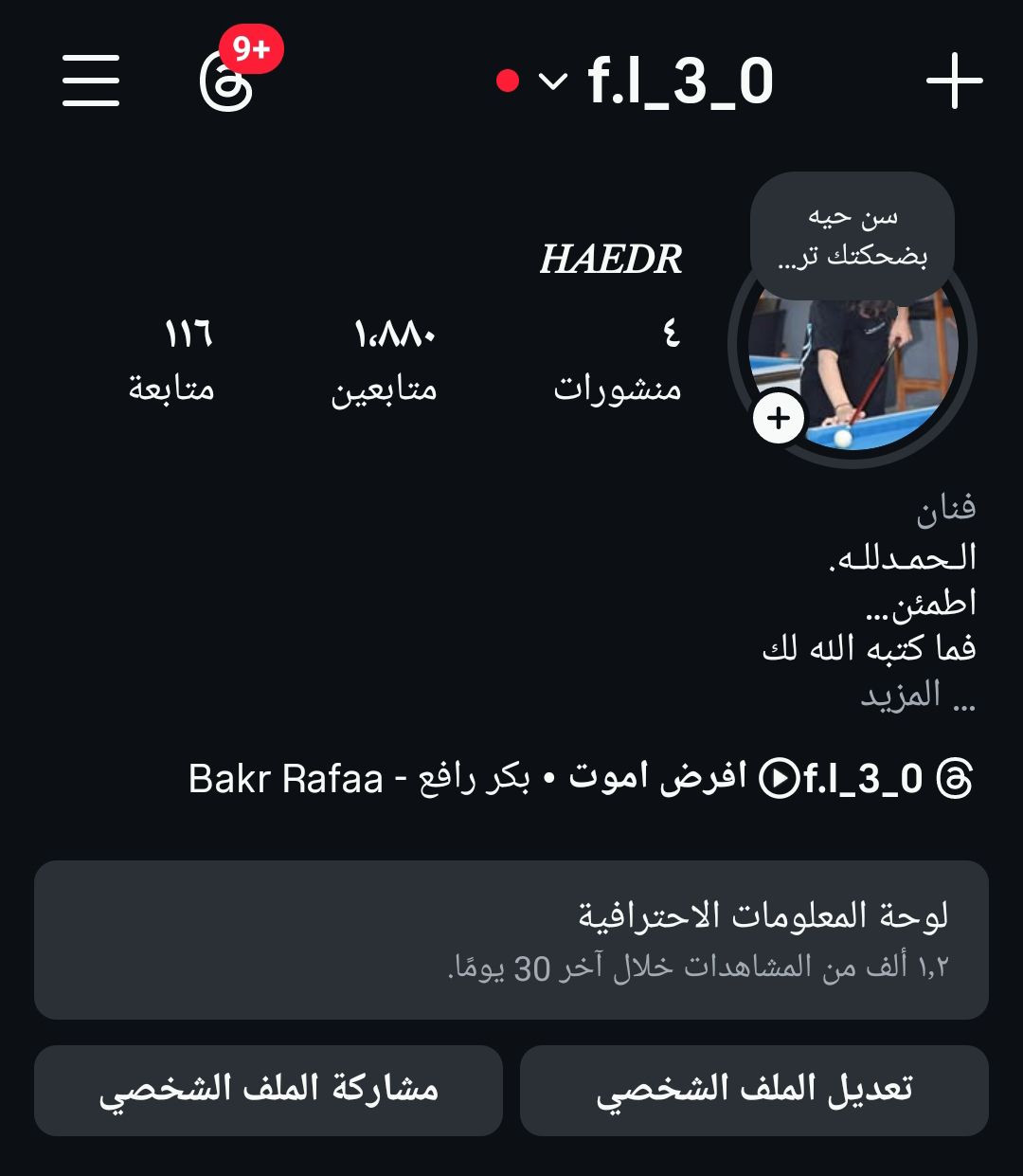Open the hamburger menu
1023x1176 pixels.
(91, 81)
